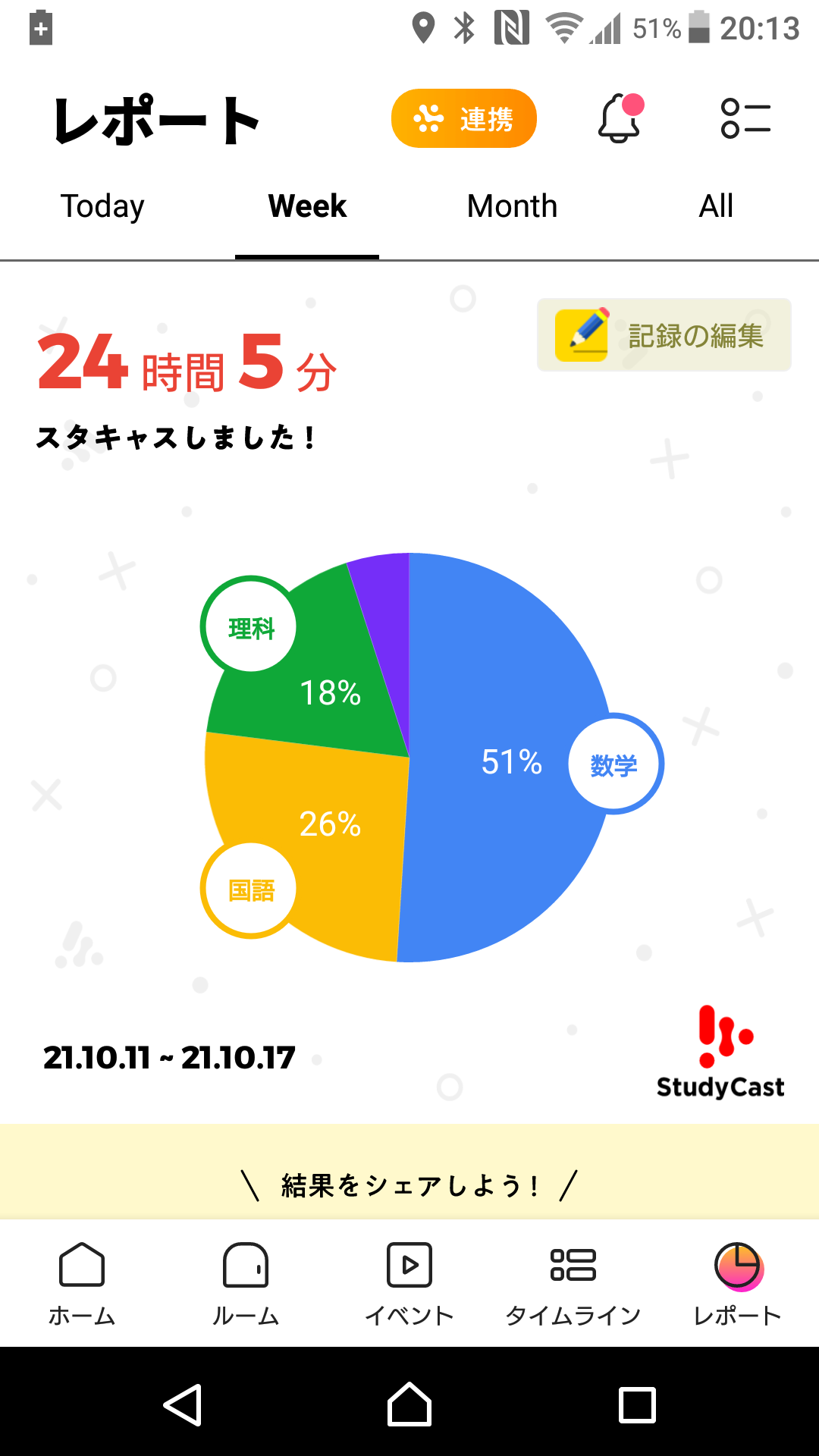Open the notifications bell
Image resolution: width=819 pixels, height=1456 pixels.
(620, 118)
